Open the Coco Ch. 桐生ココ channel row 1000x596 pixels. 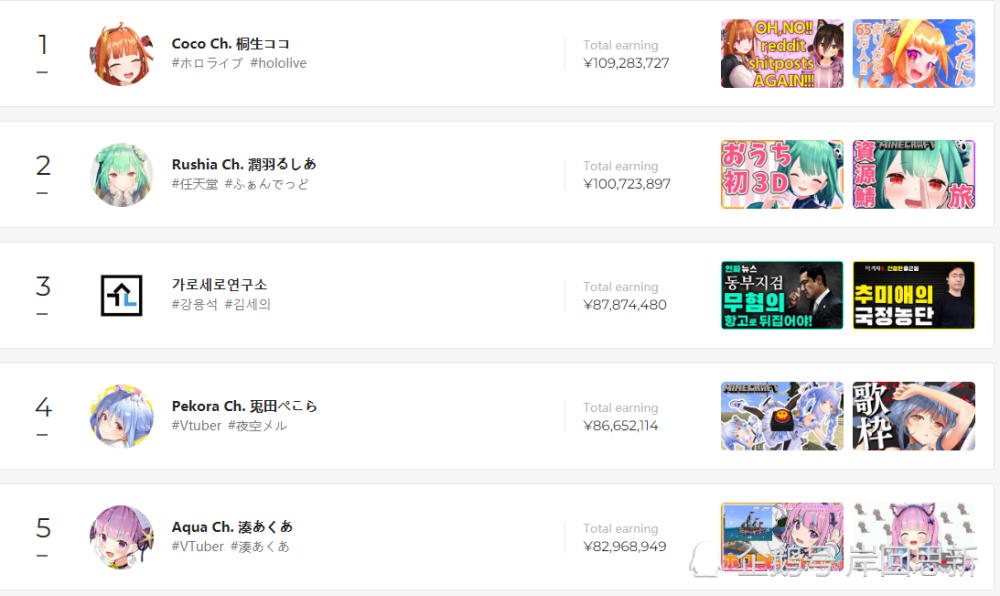coord(496,54)
